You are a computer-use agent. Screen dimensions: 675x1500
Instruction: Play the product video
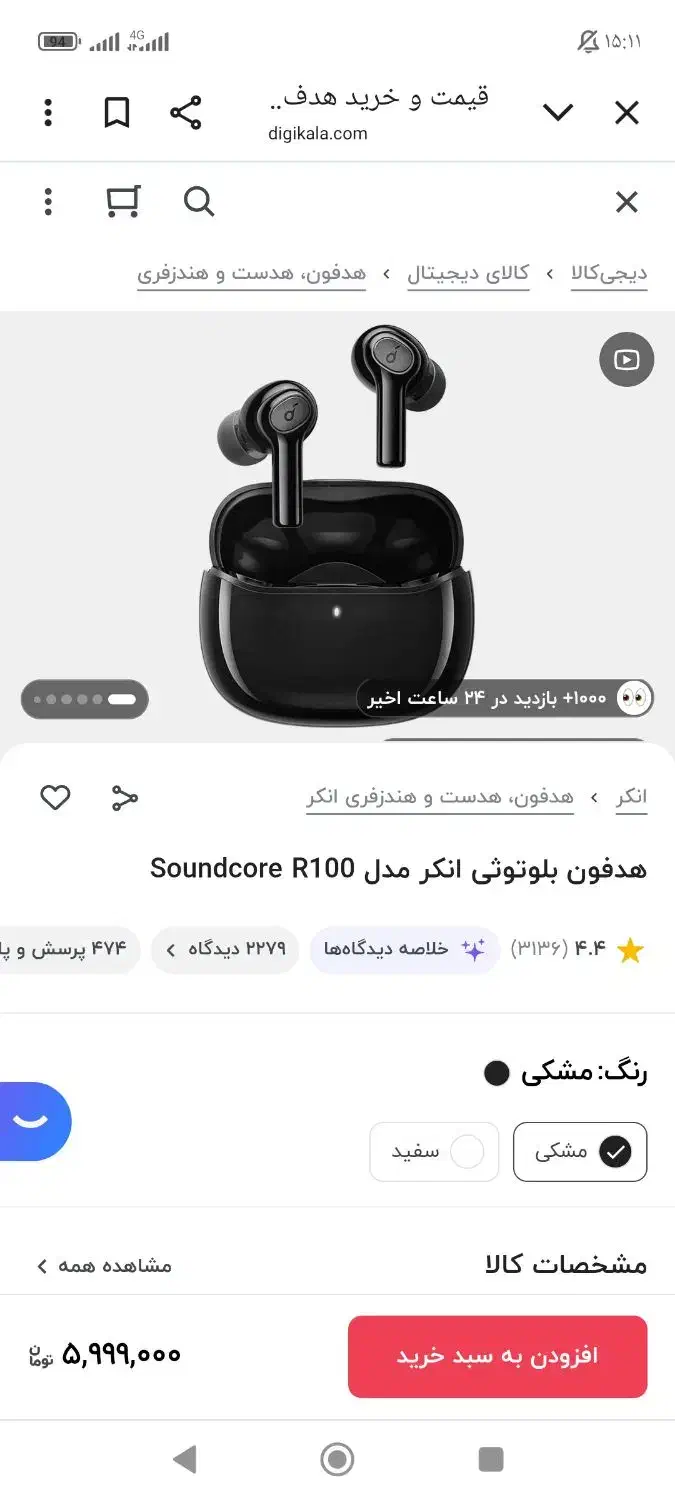tap(626, 360)
